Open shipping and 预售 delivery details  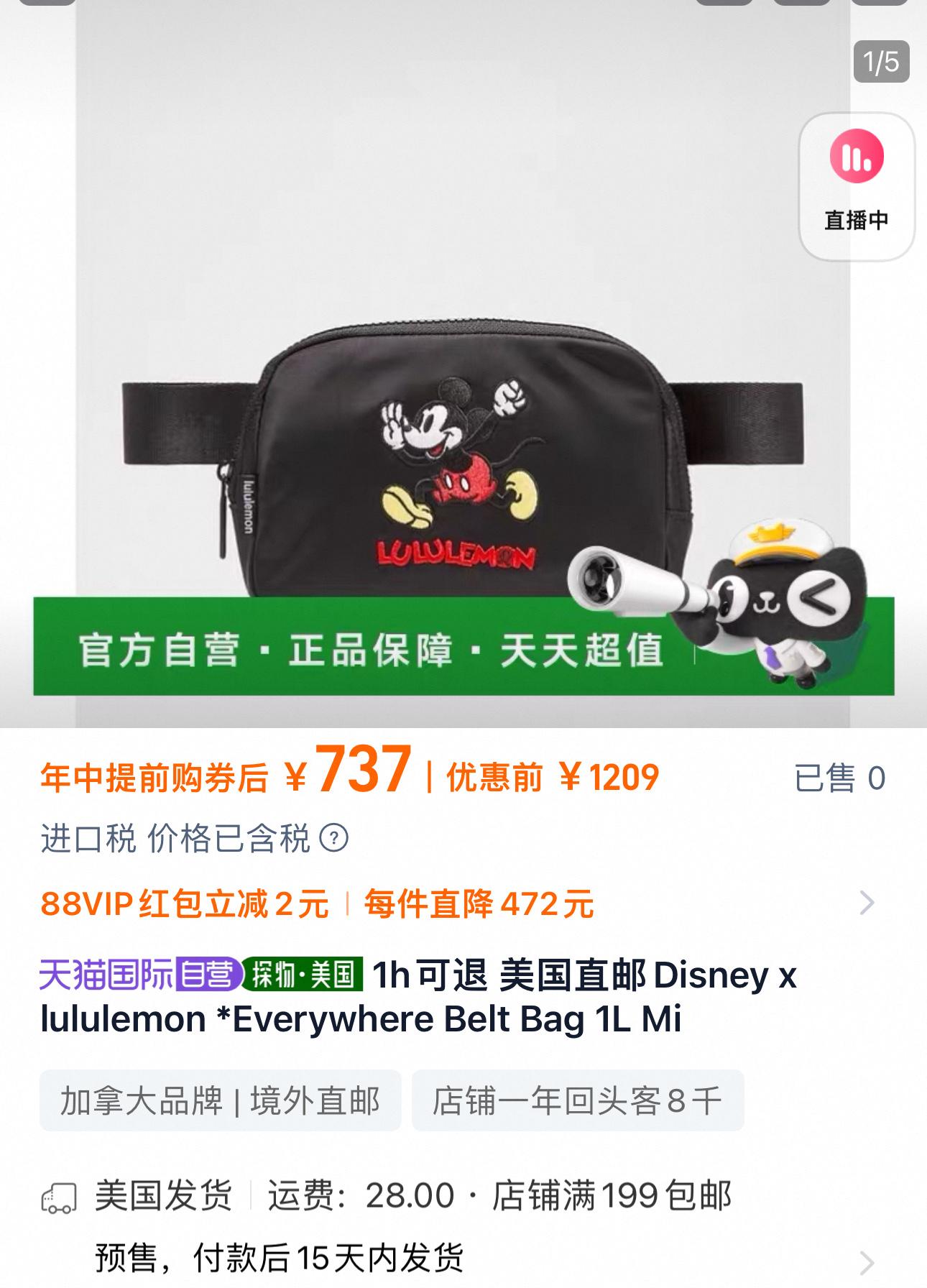[x=867, y=1261]
